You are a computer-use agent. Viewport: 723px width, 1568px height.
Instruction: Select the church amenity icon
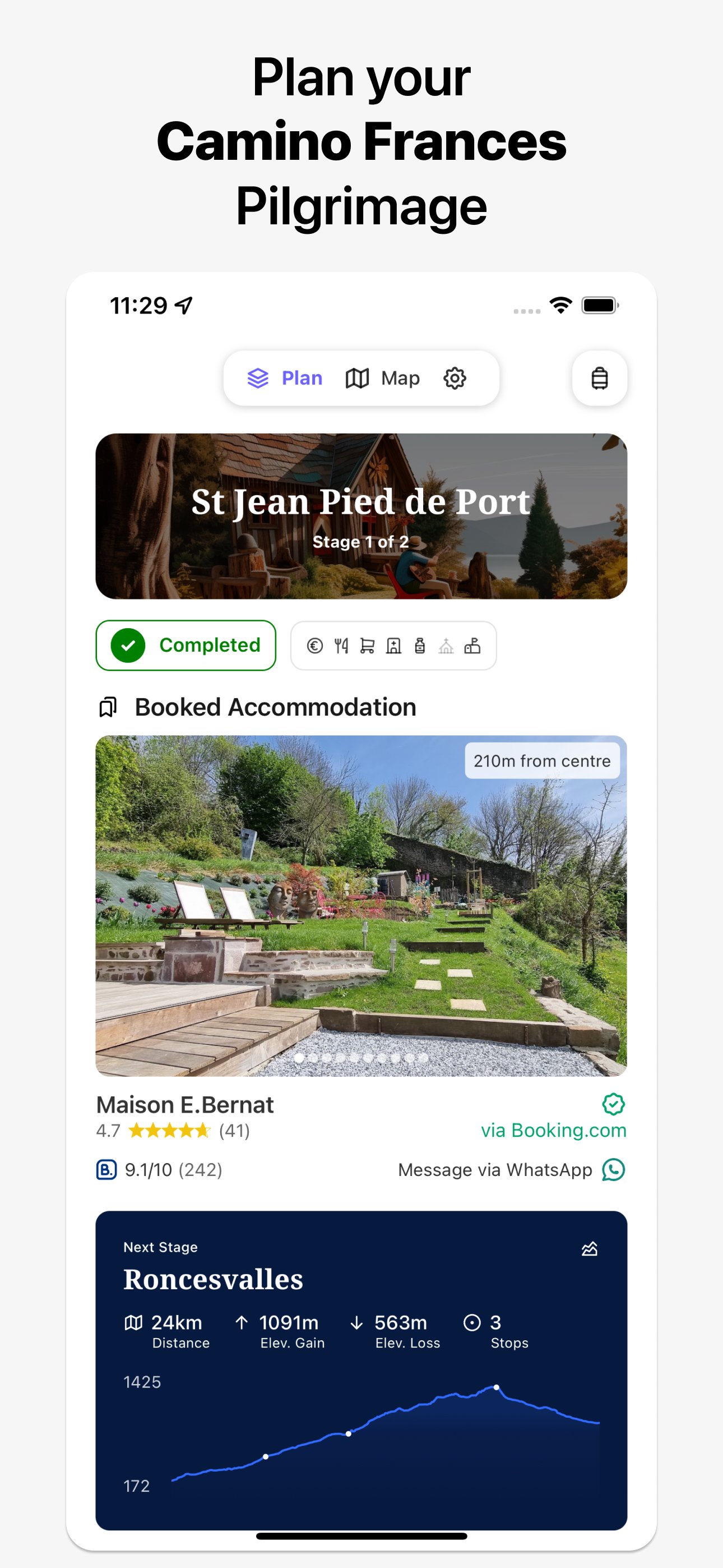click(x=447, y=645)
